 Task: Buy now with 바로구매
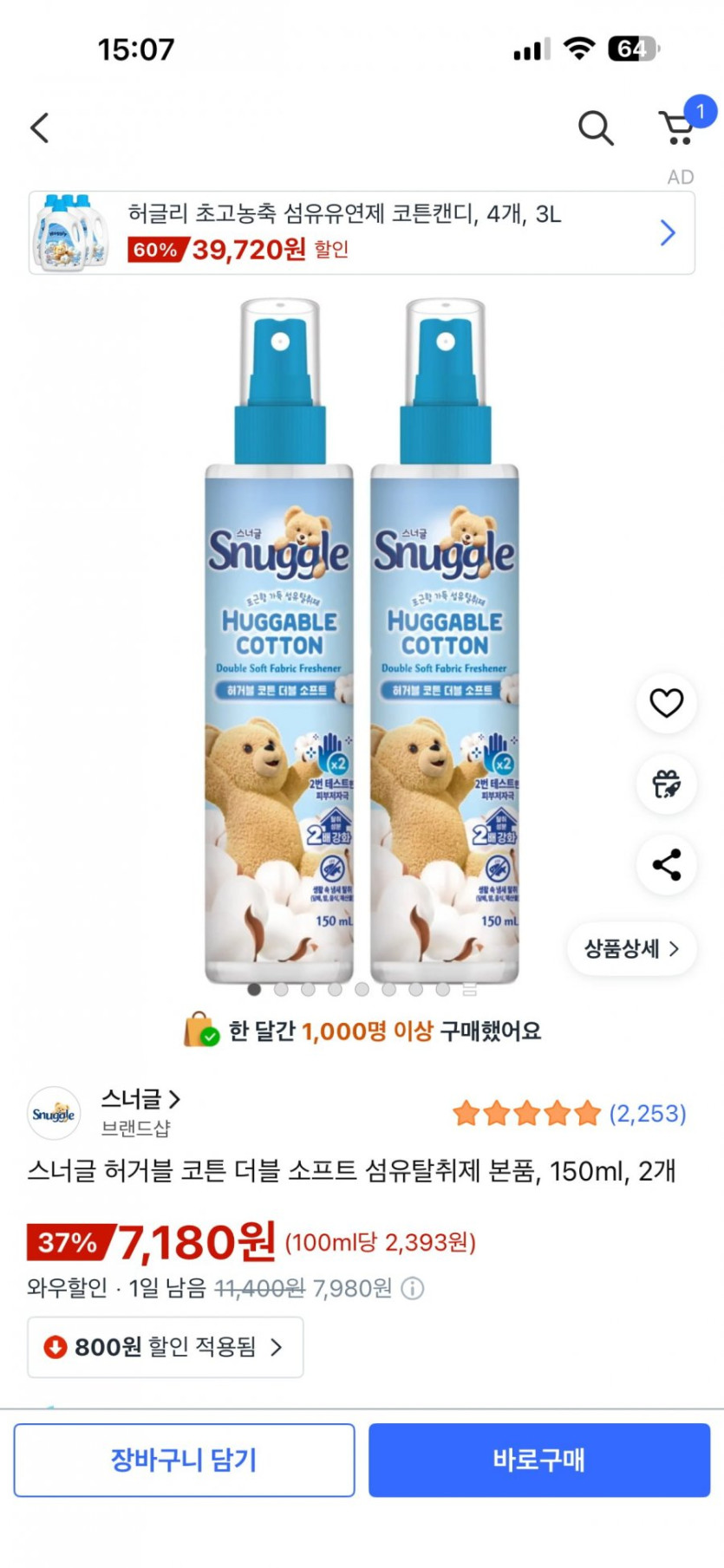[x=538, y=1460]
